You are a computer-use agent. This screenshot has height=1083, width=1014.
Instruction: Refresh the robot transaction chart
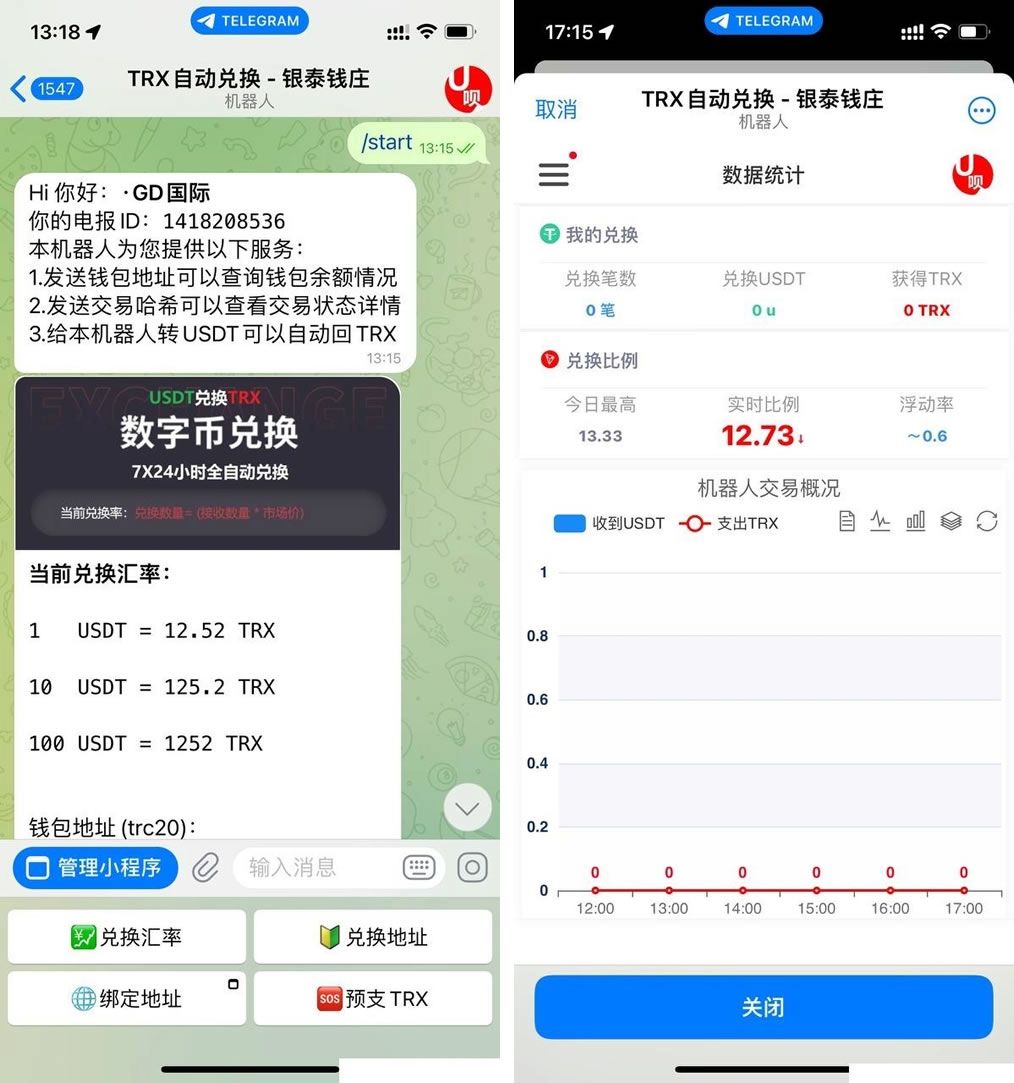pos(988,521)
